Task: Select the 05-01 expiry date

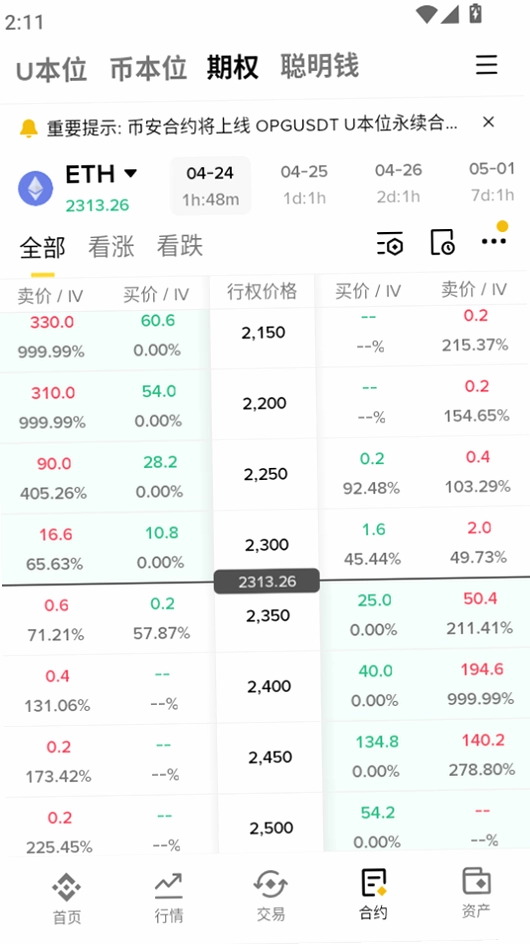Action: (x=492, y=181)
